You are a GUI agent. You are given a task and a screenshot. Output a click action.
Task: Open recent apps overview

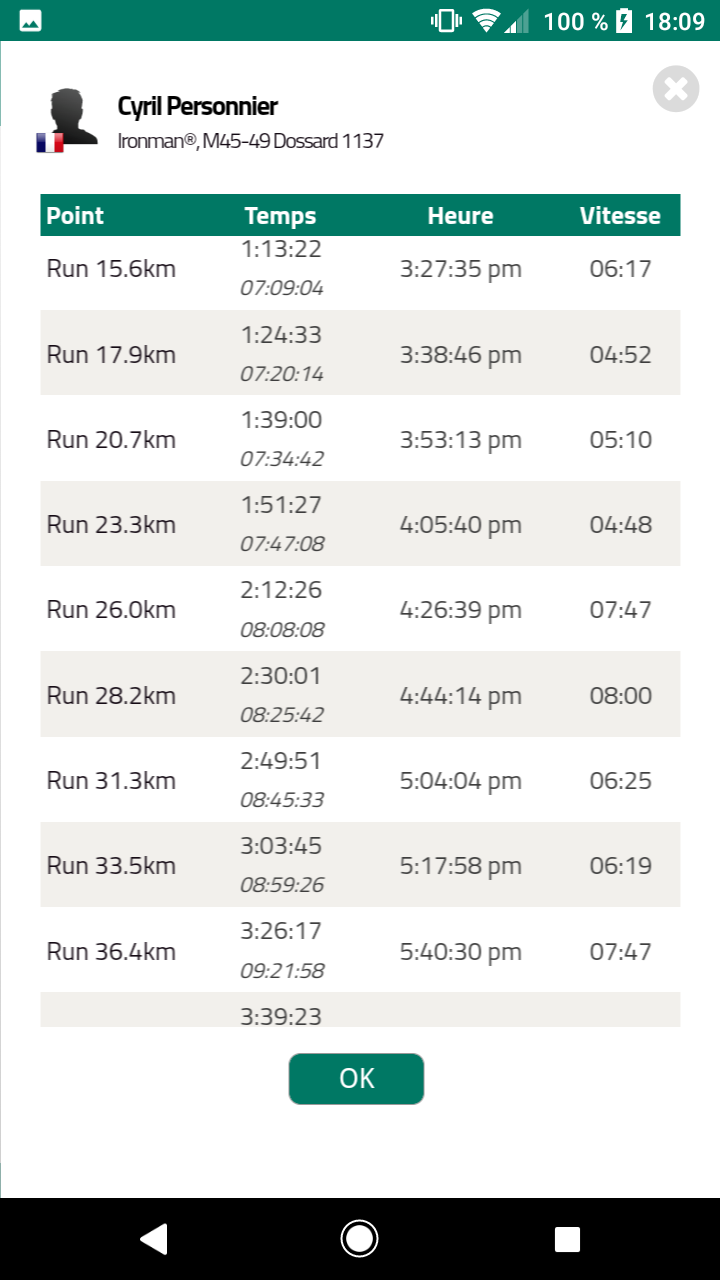(567, 1239)
